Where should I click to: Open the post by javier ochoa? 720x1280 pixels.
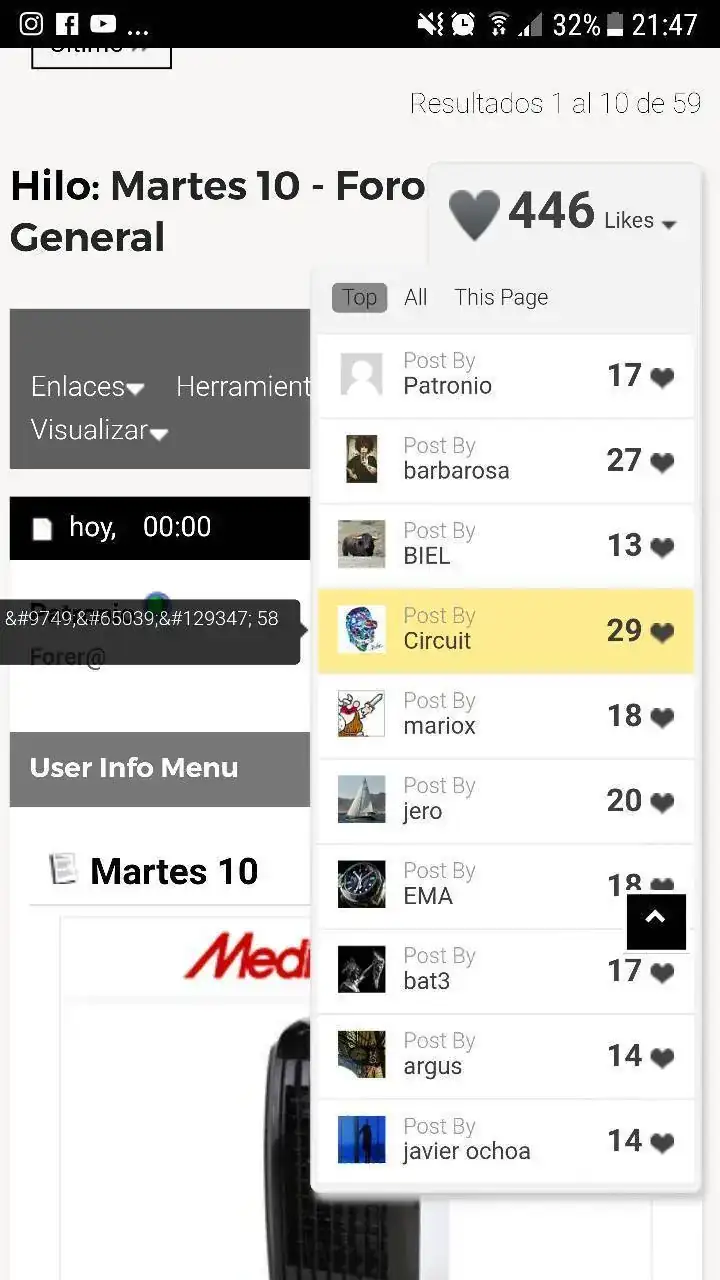[505, 1140]
